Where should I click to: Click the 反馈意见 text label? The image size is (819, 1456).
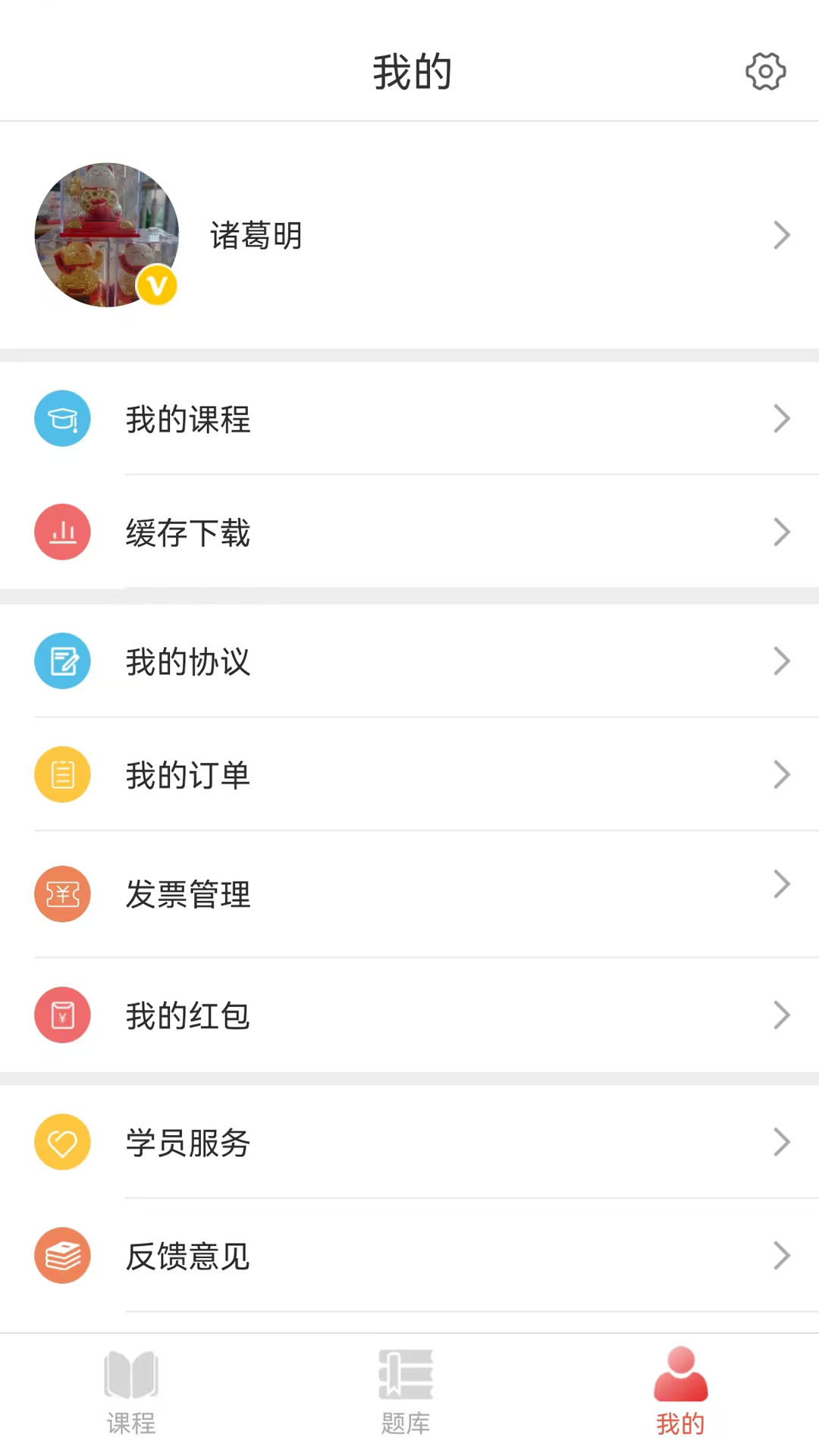click(187, 1255)
